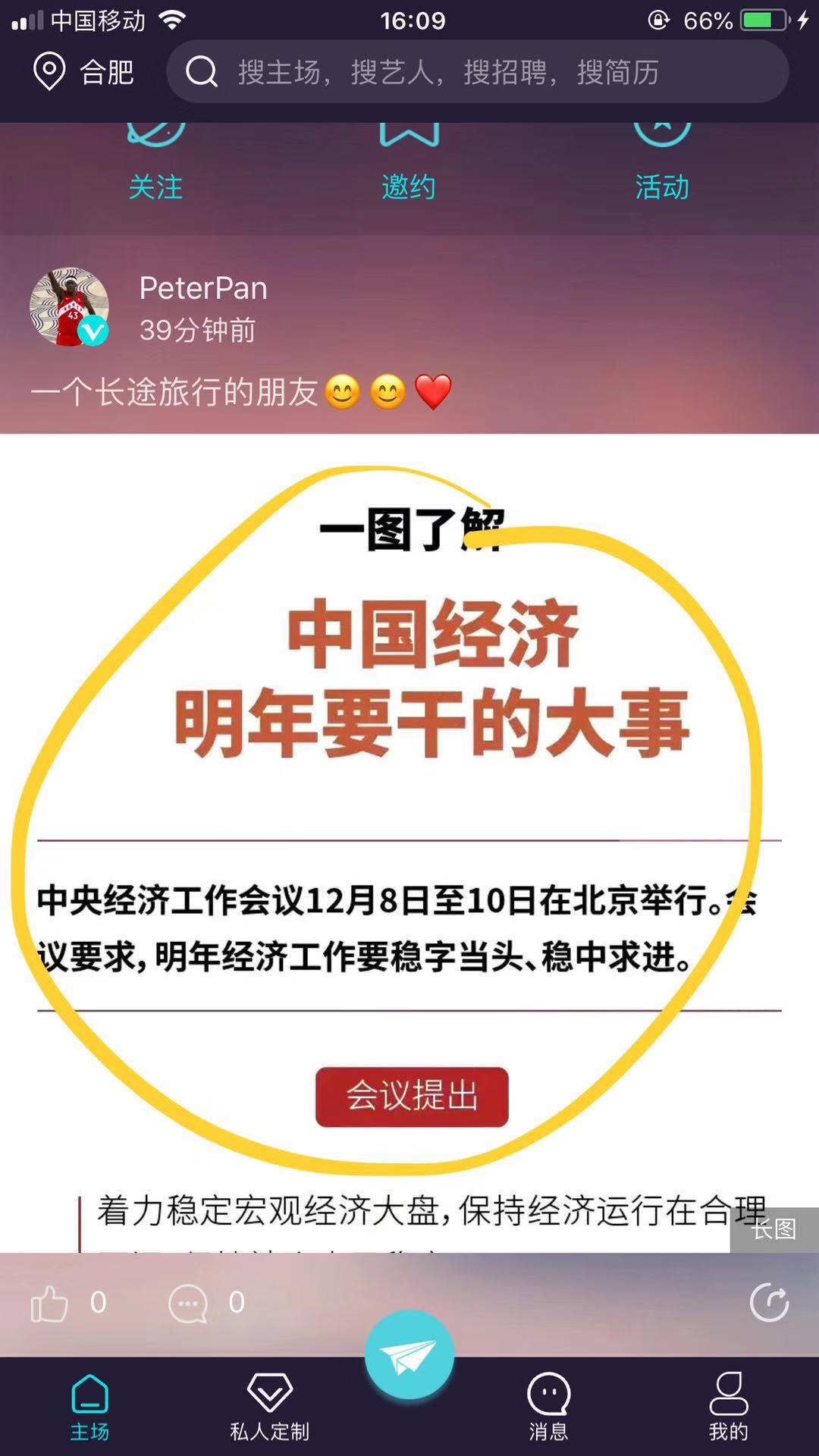Share PeterPan's post
Image resolution: width=819 pixels, height=1456 pixels.
(x=769, y=1302)
